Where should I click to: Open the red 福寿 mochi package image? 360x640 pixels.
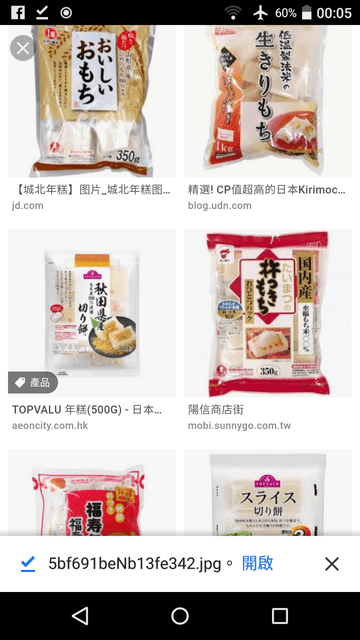[x=92, y=493]
